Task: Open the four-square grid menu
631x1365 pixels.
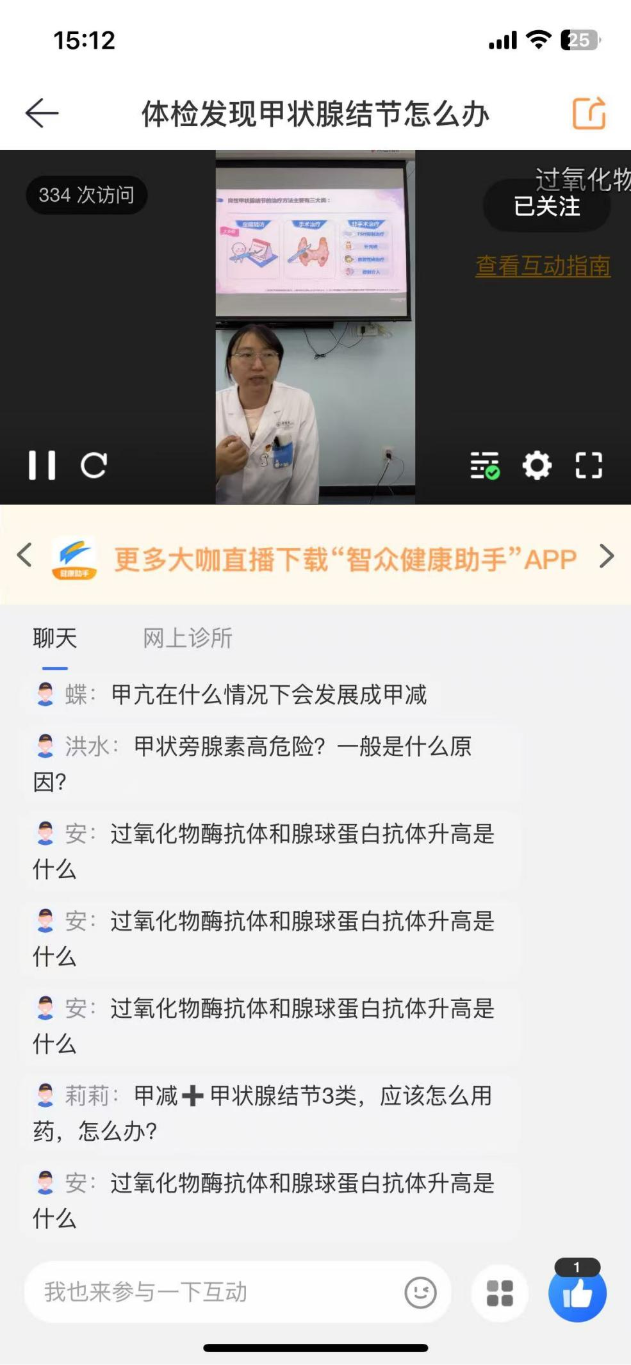Action: [x=500, y=1292]
